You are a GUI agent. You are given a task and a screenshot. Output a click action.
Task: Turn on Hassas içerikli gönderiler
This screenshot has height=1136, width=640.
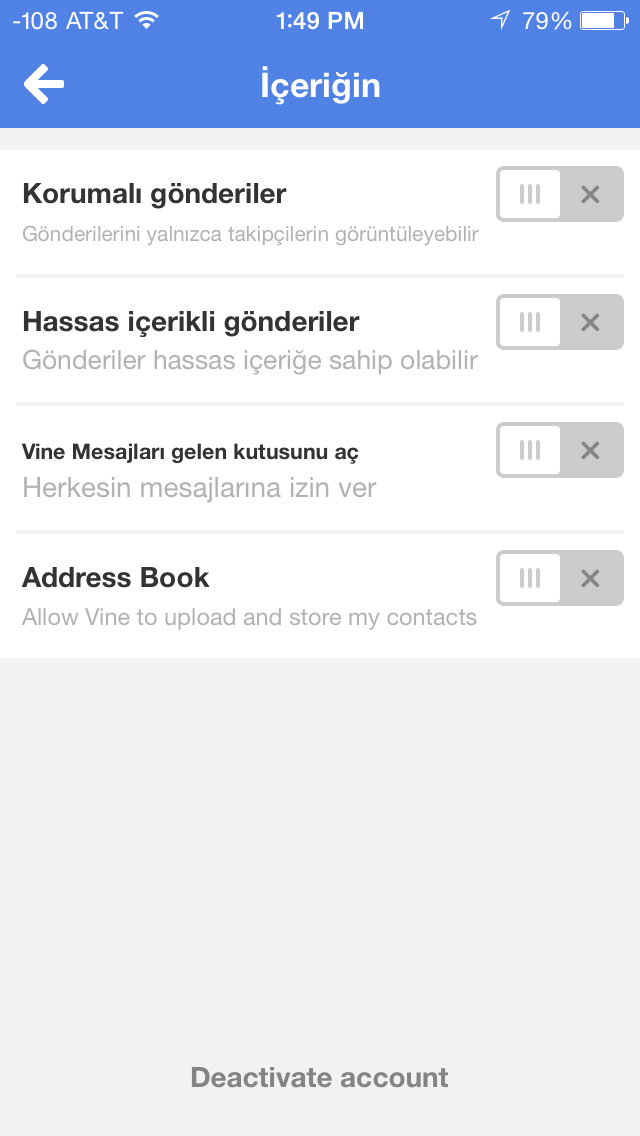click(560, 322)
